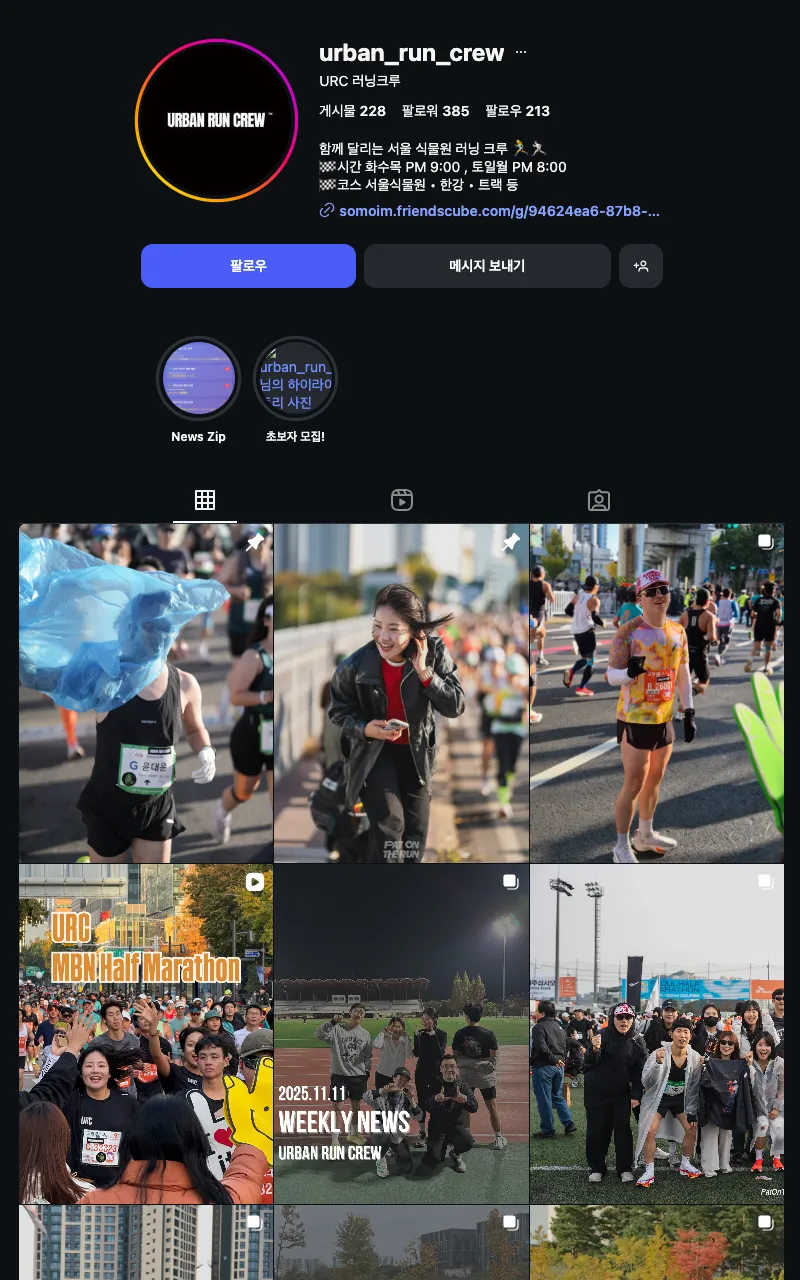Open the 2025.11.11 Weekly News post
The image size is (800, 1280).
click(x=401, y=1033)
